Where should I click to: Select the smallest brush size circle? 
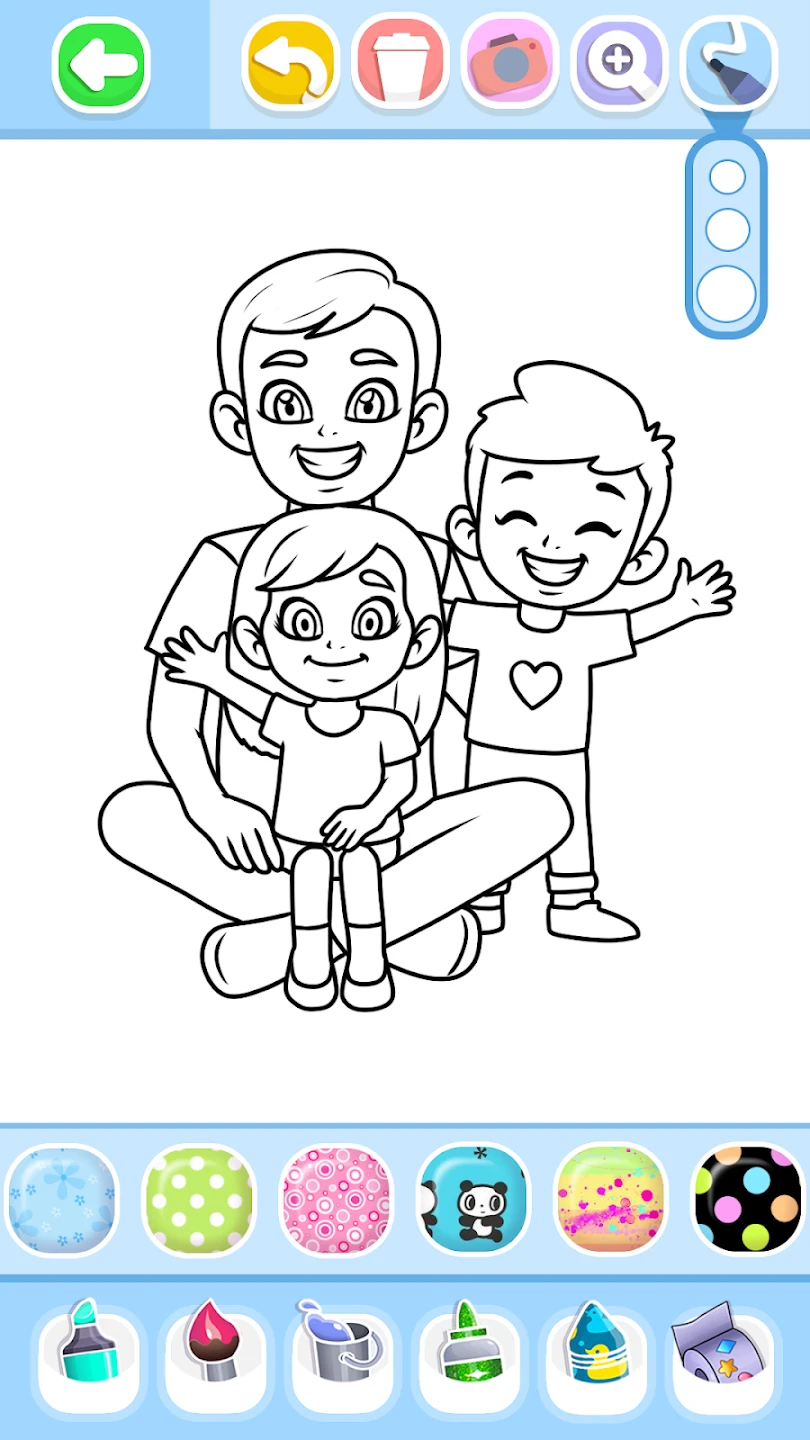(x=727, y=177)
